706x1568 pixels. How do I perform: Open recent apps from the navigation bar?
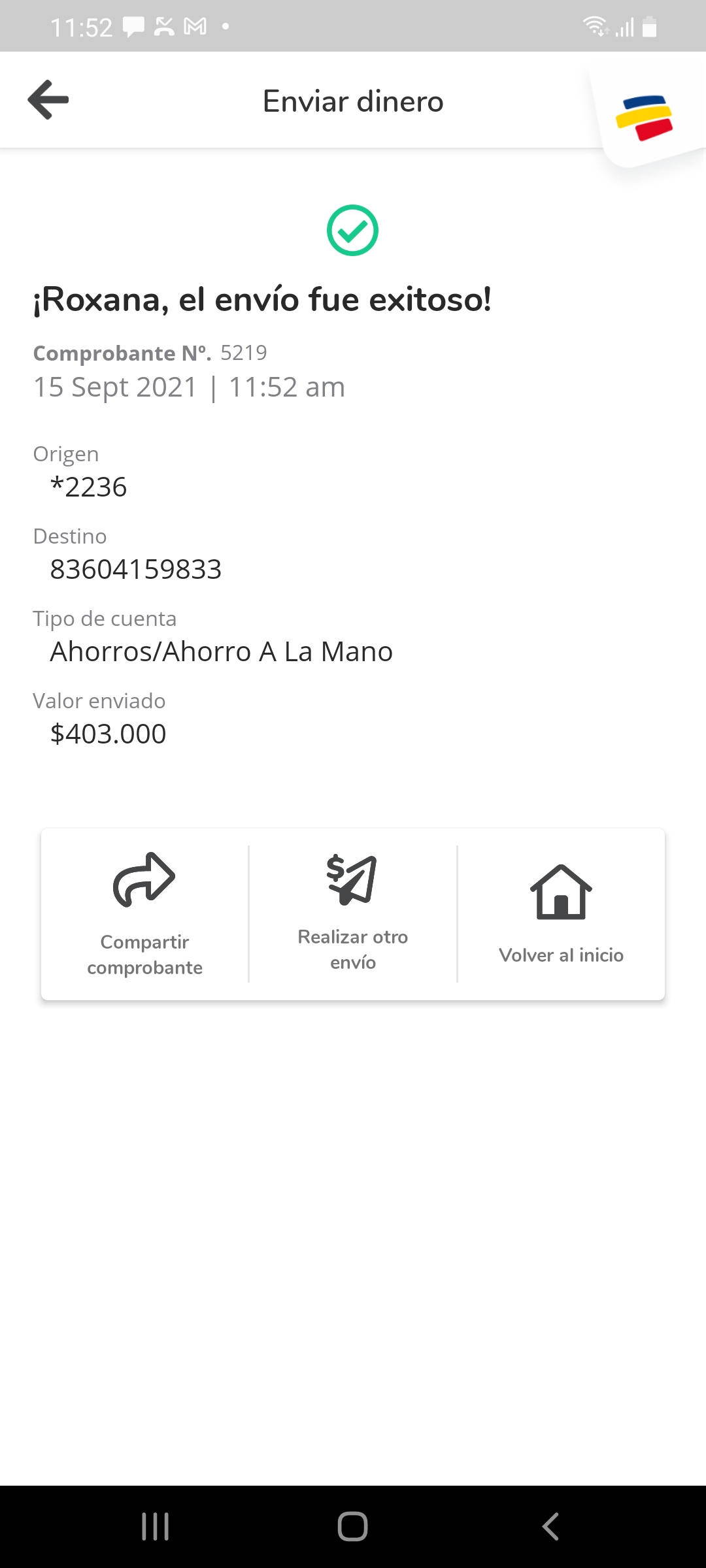click(x=156, y=1527)
